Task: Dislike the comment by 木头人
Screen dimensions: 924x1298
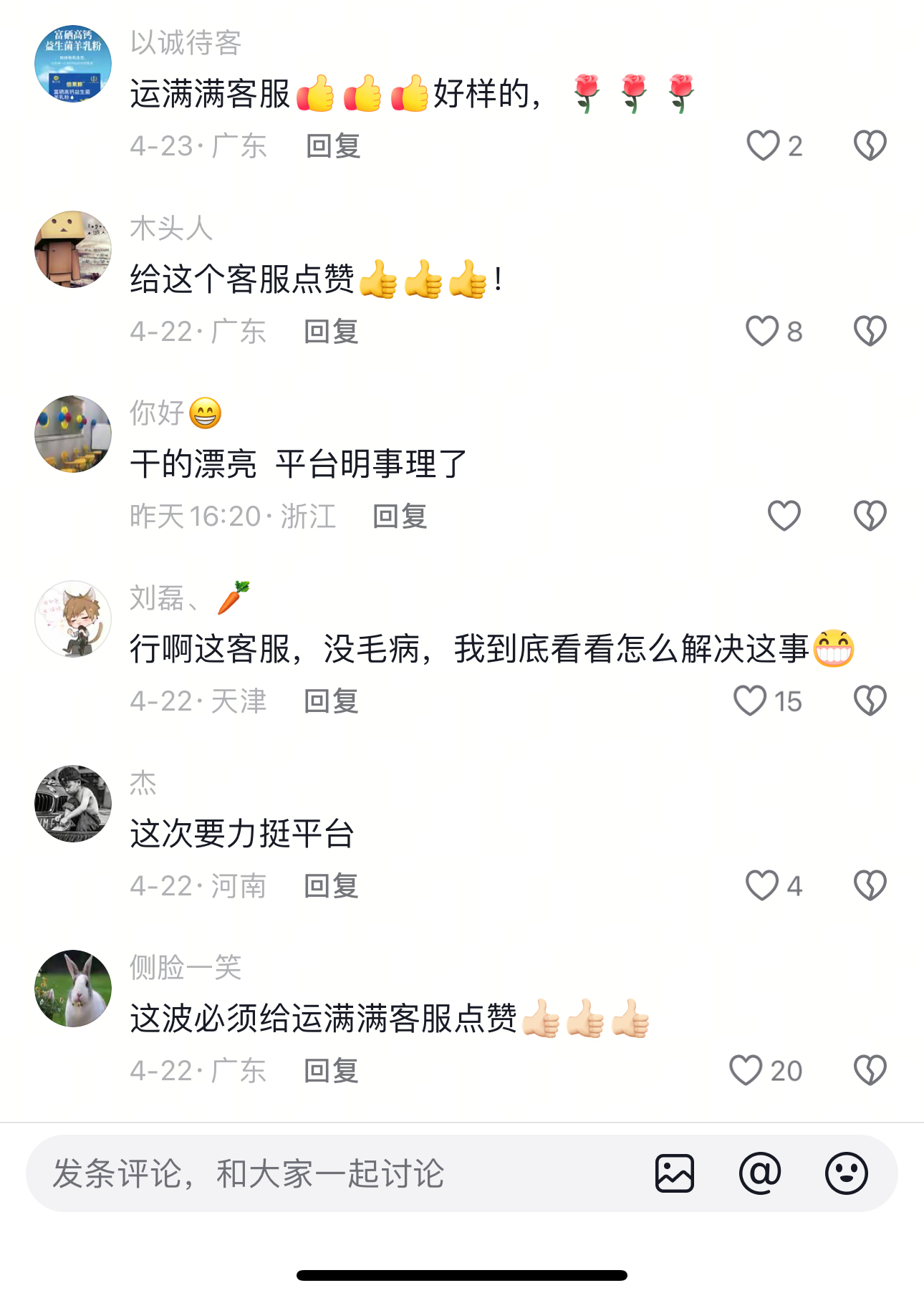Action: pyautogui.click(x=870, y=331)
